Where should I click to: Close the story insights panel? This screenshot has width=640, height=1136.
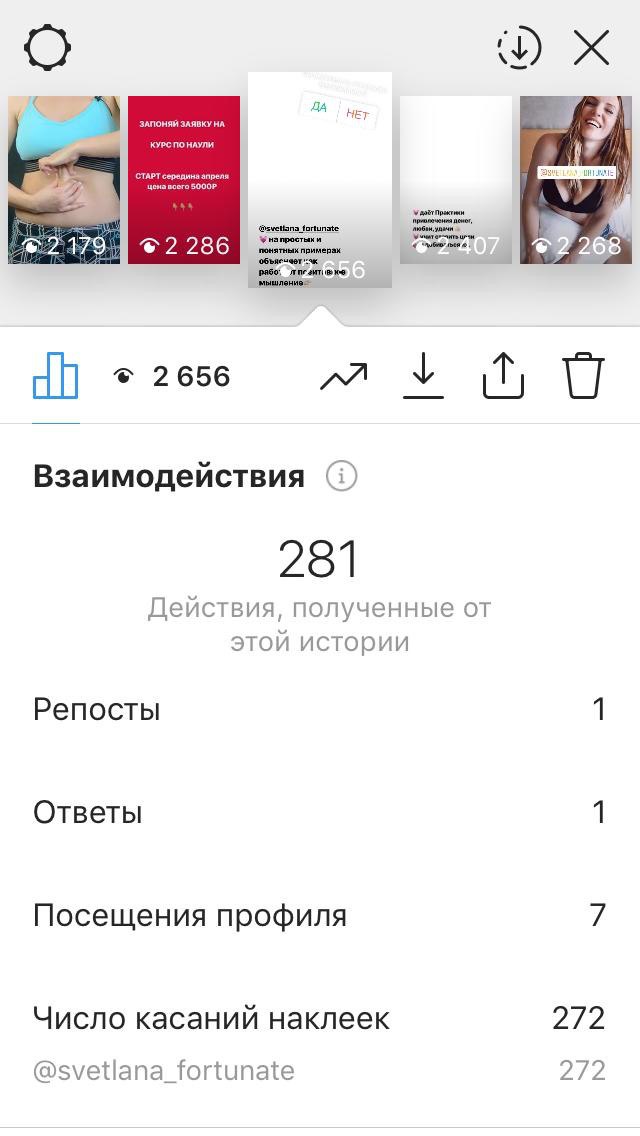[x=591, y=49]
